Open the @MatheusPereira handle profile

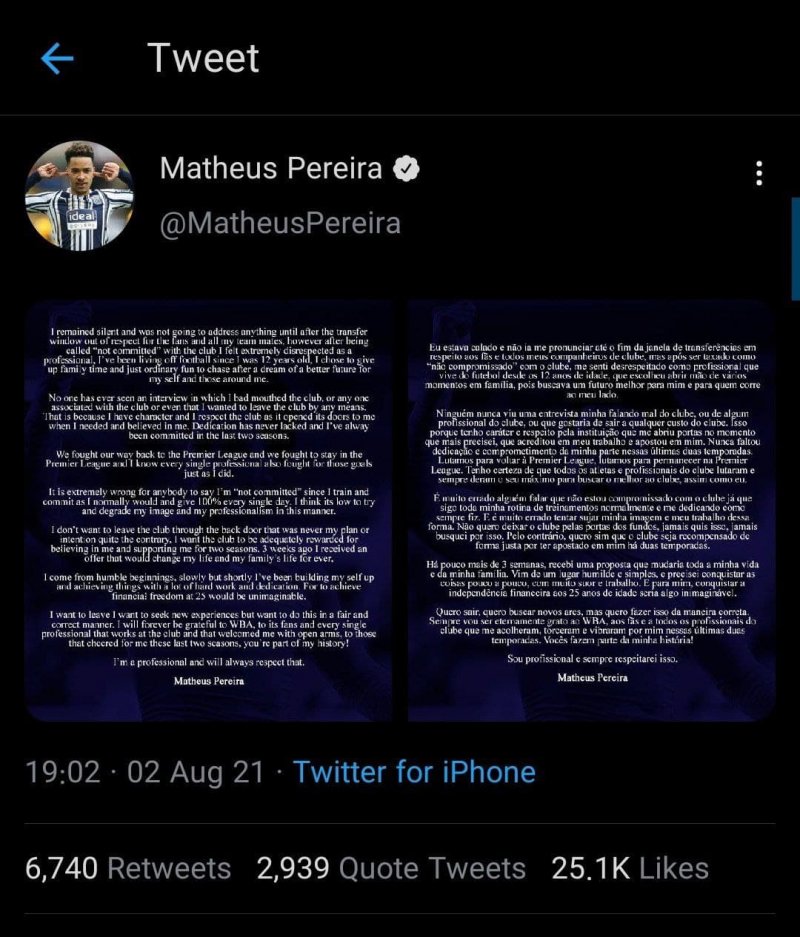pyautogui.click(x=280, y=222)
